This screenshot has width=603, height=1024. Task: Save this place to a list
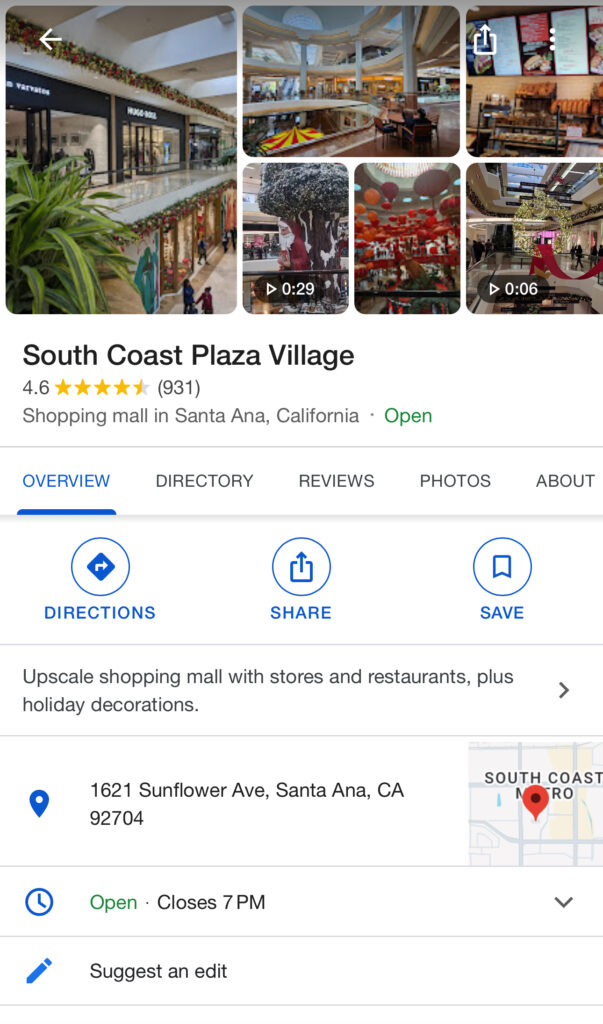502,580
